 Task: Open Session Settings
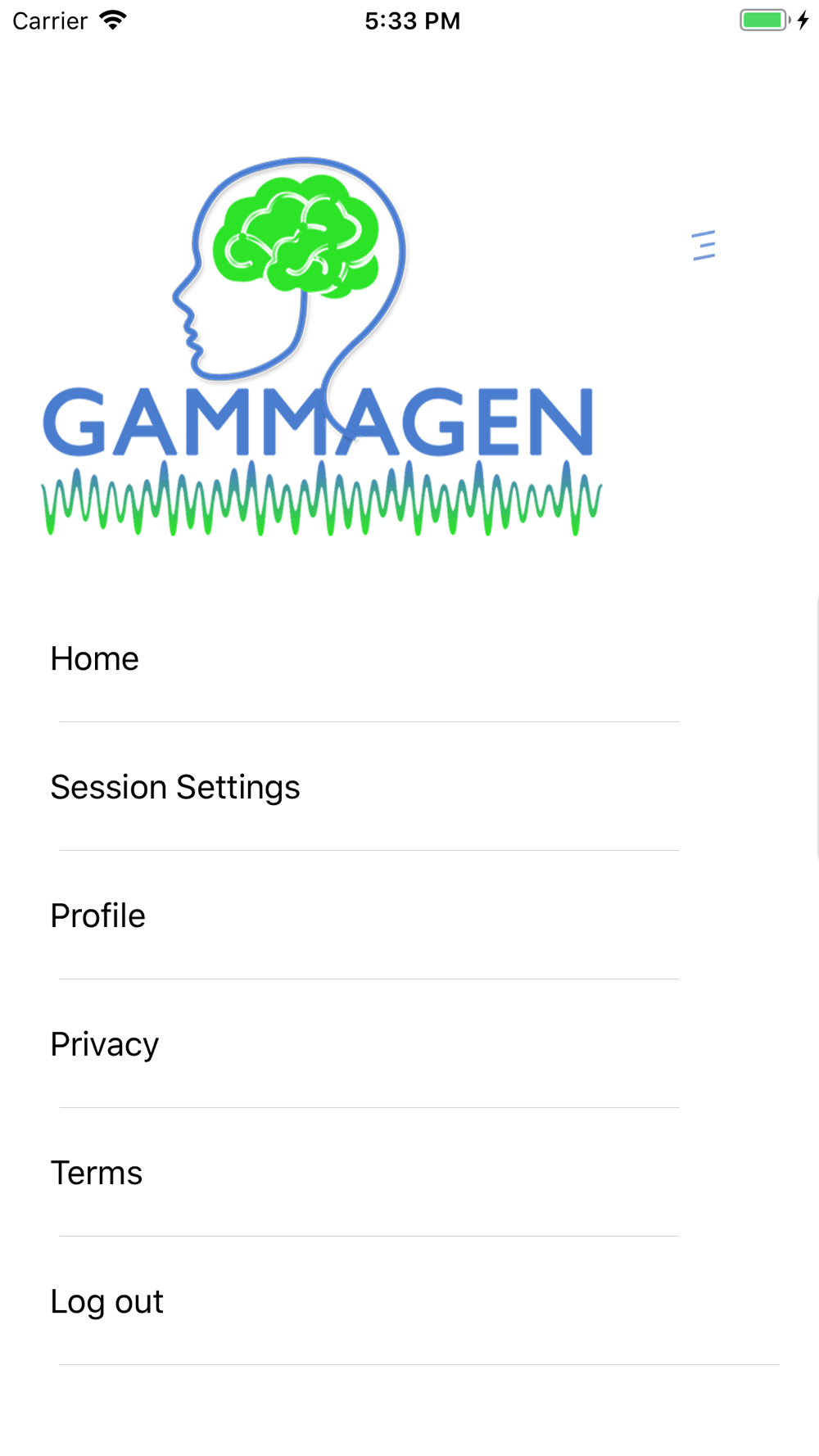click(x=175, y=788)
